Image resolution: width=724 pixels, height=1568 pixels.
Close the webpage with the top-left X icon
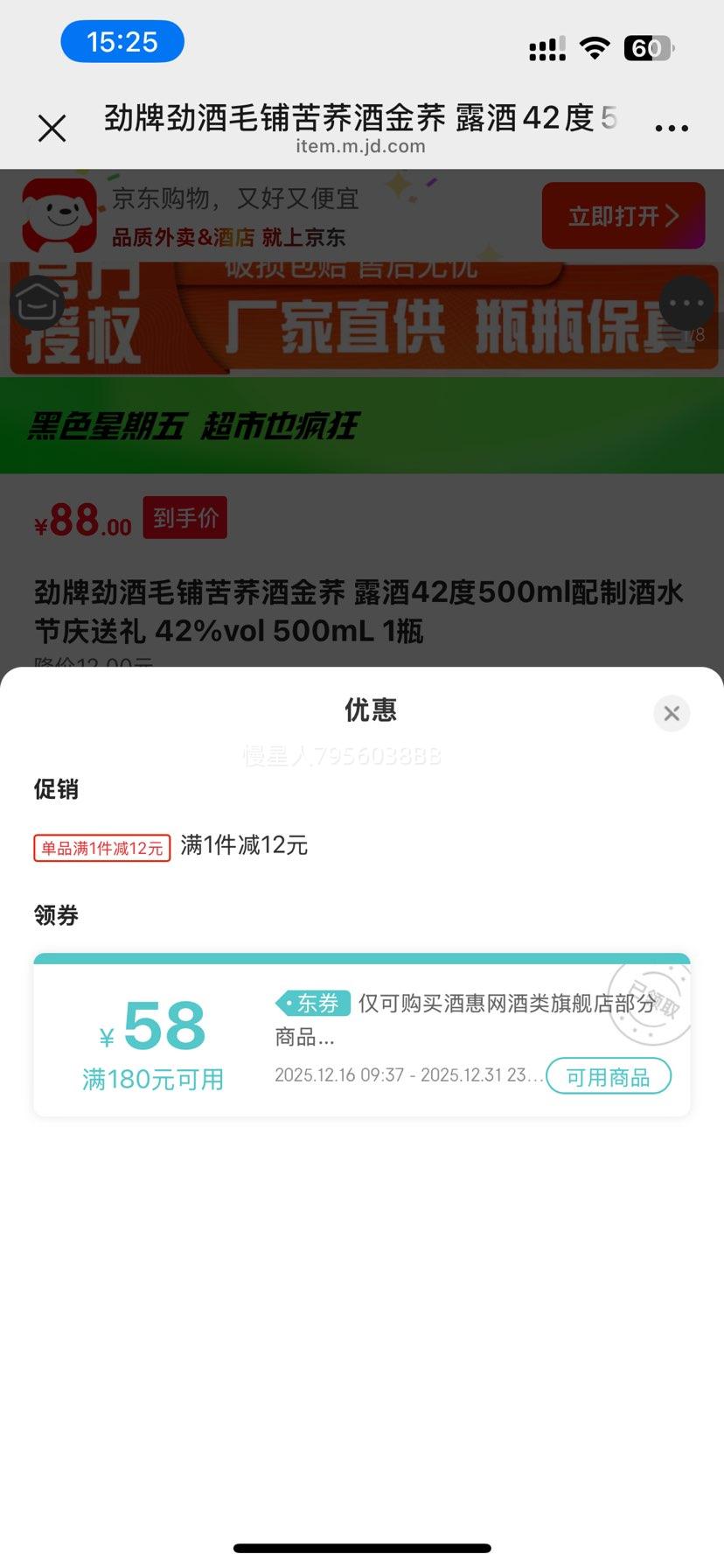[52, 128]
